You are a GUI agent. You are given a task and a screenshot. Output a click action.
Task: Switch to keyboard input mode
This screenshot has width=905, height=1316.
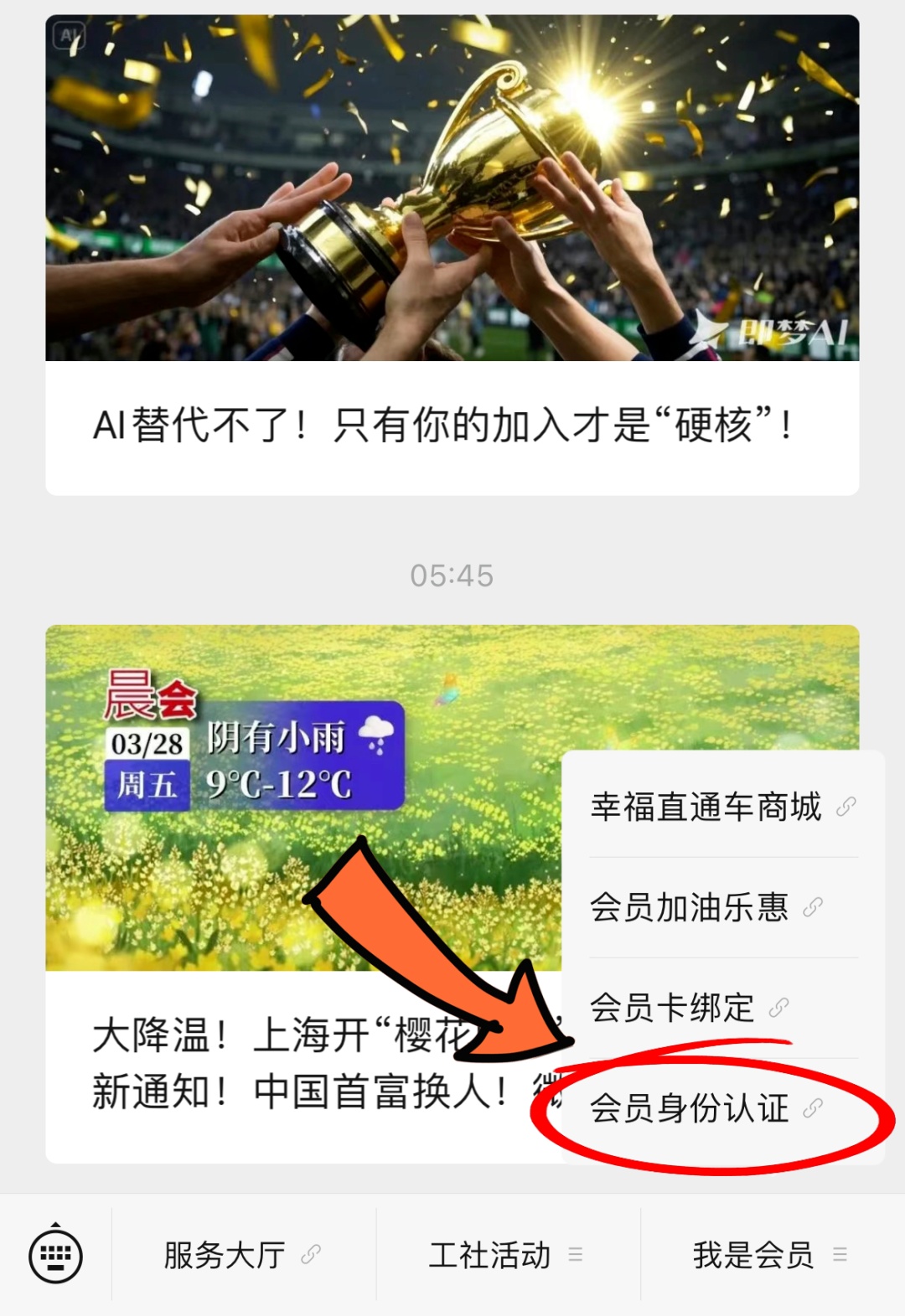55,1255
